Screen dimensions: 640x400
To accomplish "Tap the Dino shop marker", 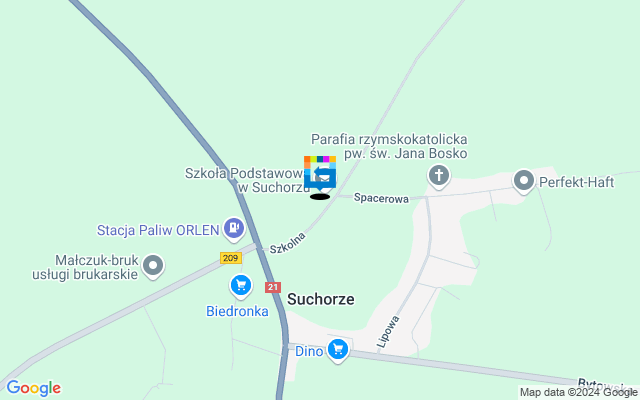I will click(x=338, y=350).
